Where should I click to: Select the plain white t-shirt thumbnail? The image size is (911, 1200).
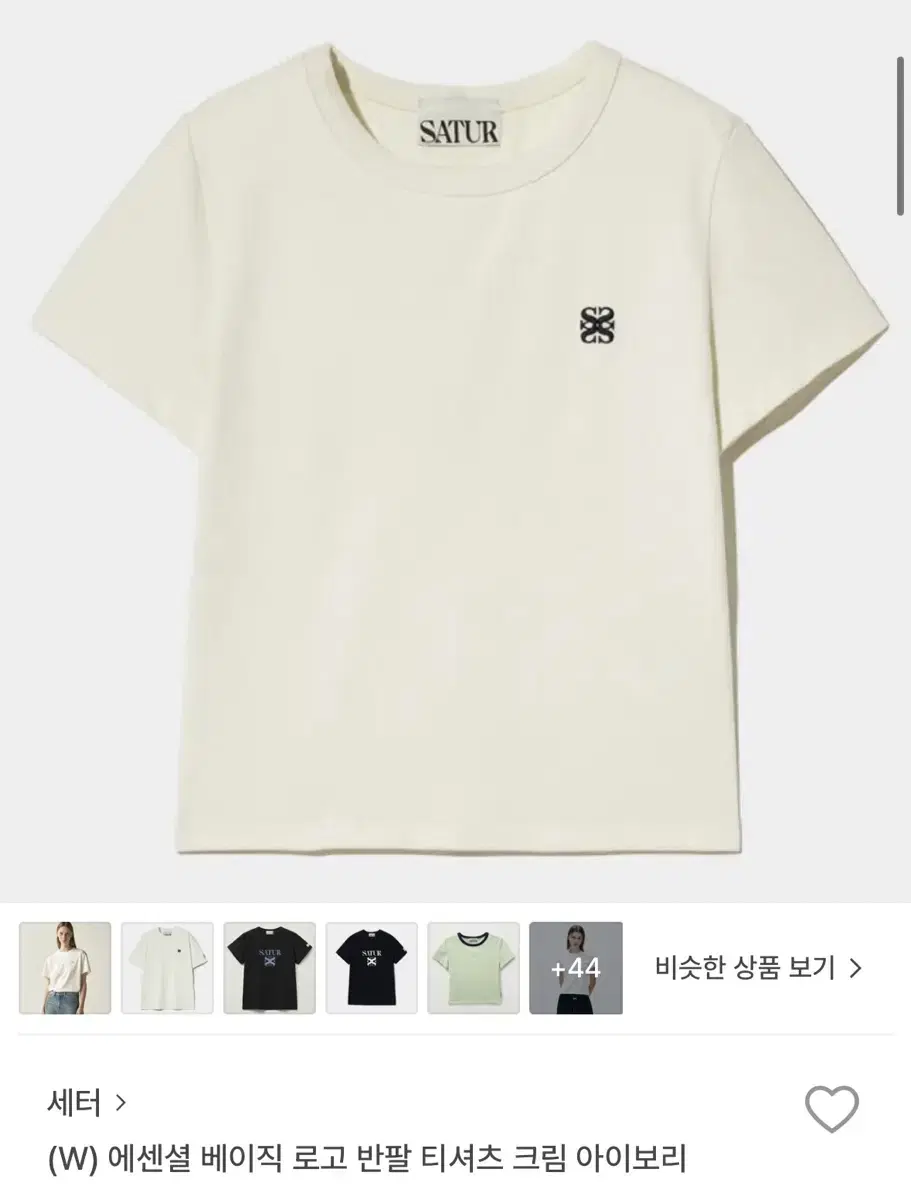tap(166, 967)
